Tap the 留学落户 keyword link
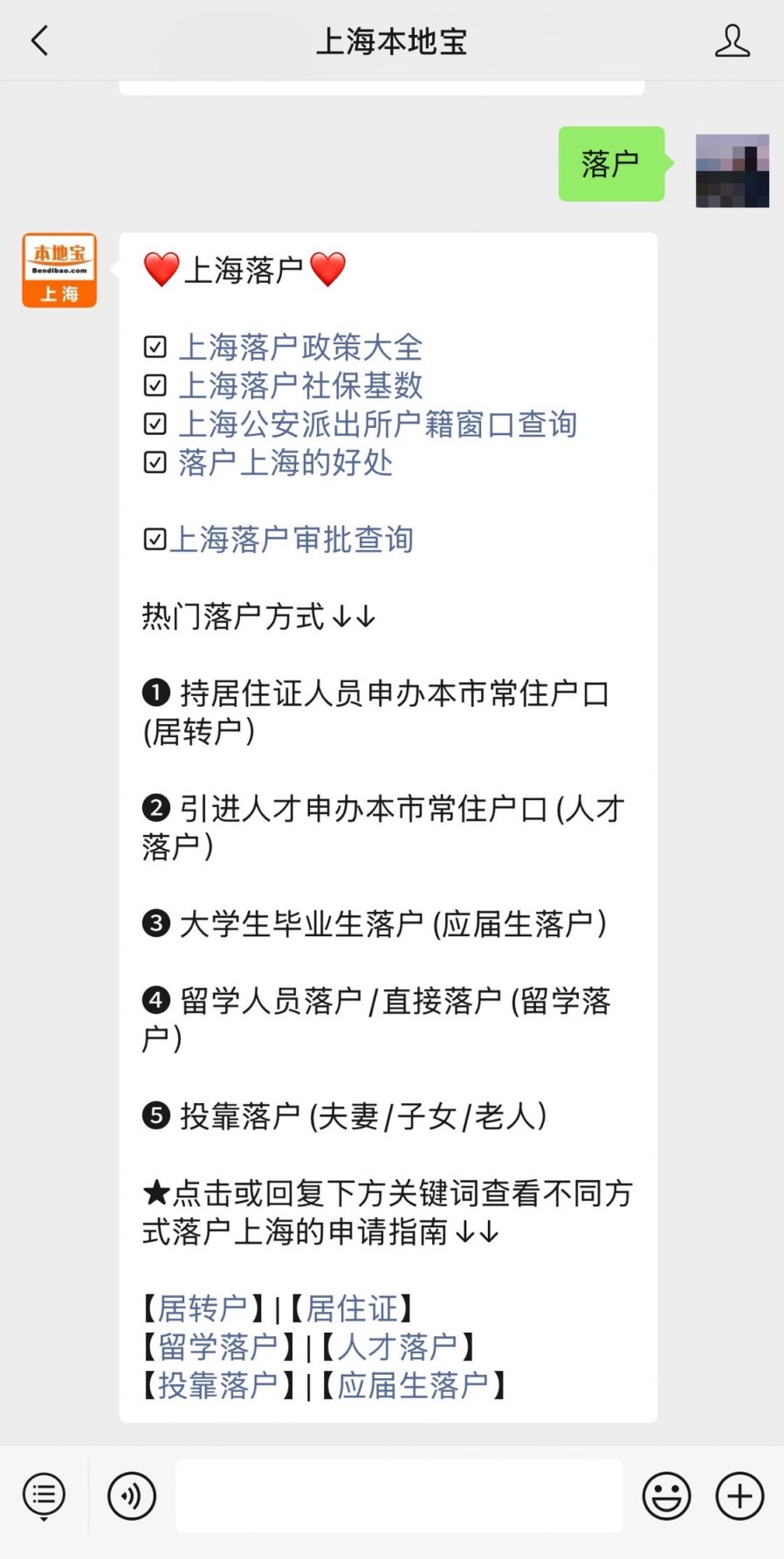Viewport: 784px width, 1559px height. (x=218, y=1346)
